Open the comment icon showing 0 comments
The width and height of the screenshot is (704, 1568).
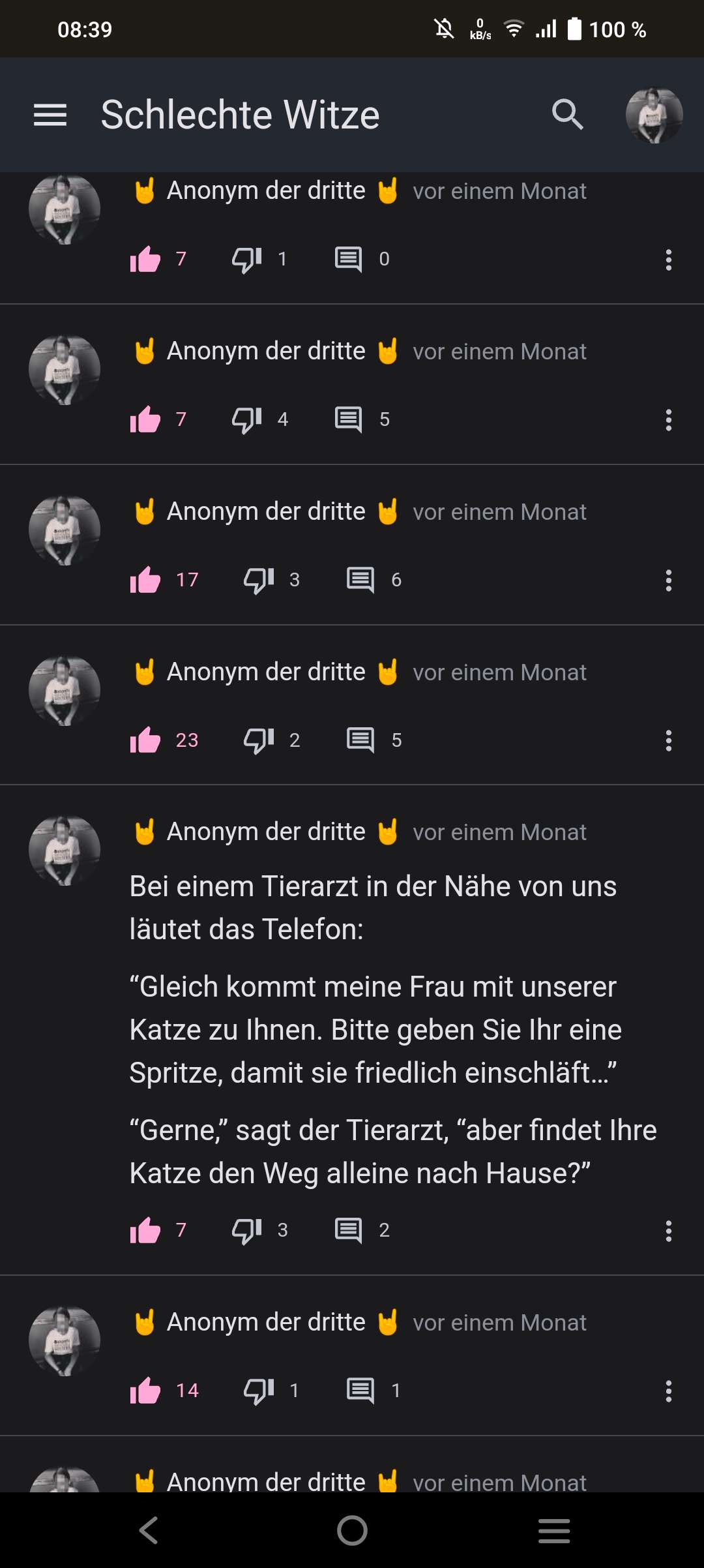[349, 259]
